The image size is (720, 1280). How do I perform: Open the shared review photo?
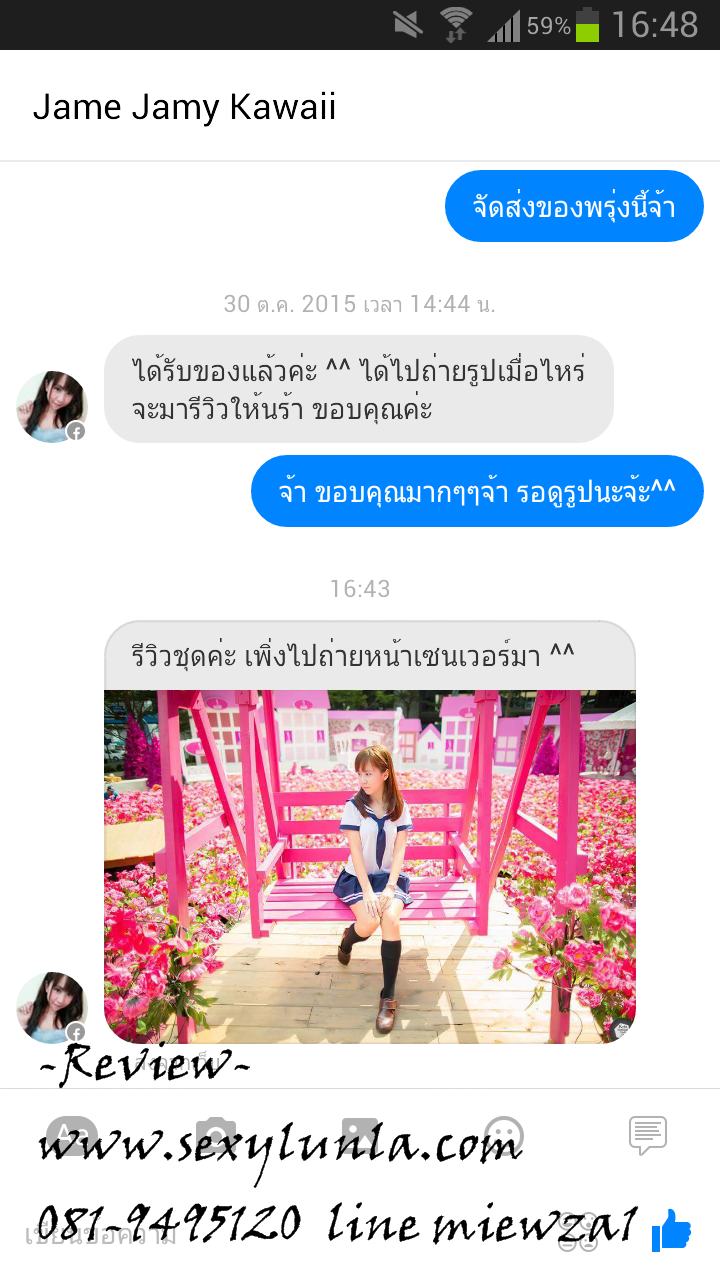coord(369,865)
